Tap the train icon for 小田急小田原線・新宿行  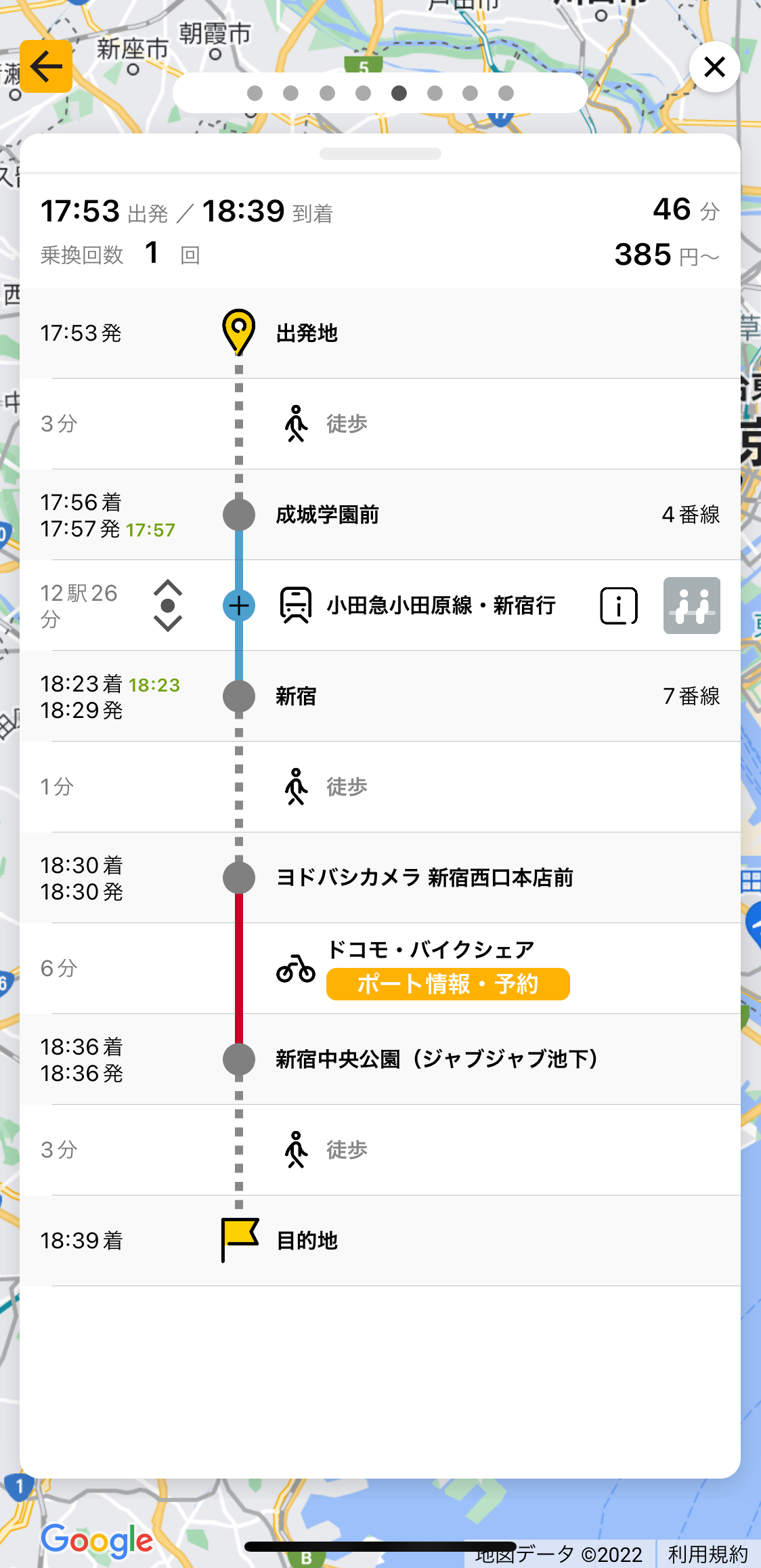[x=296, y=605]
